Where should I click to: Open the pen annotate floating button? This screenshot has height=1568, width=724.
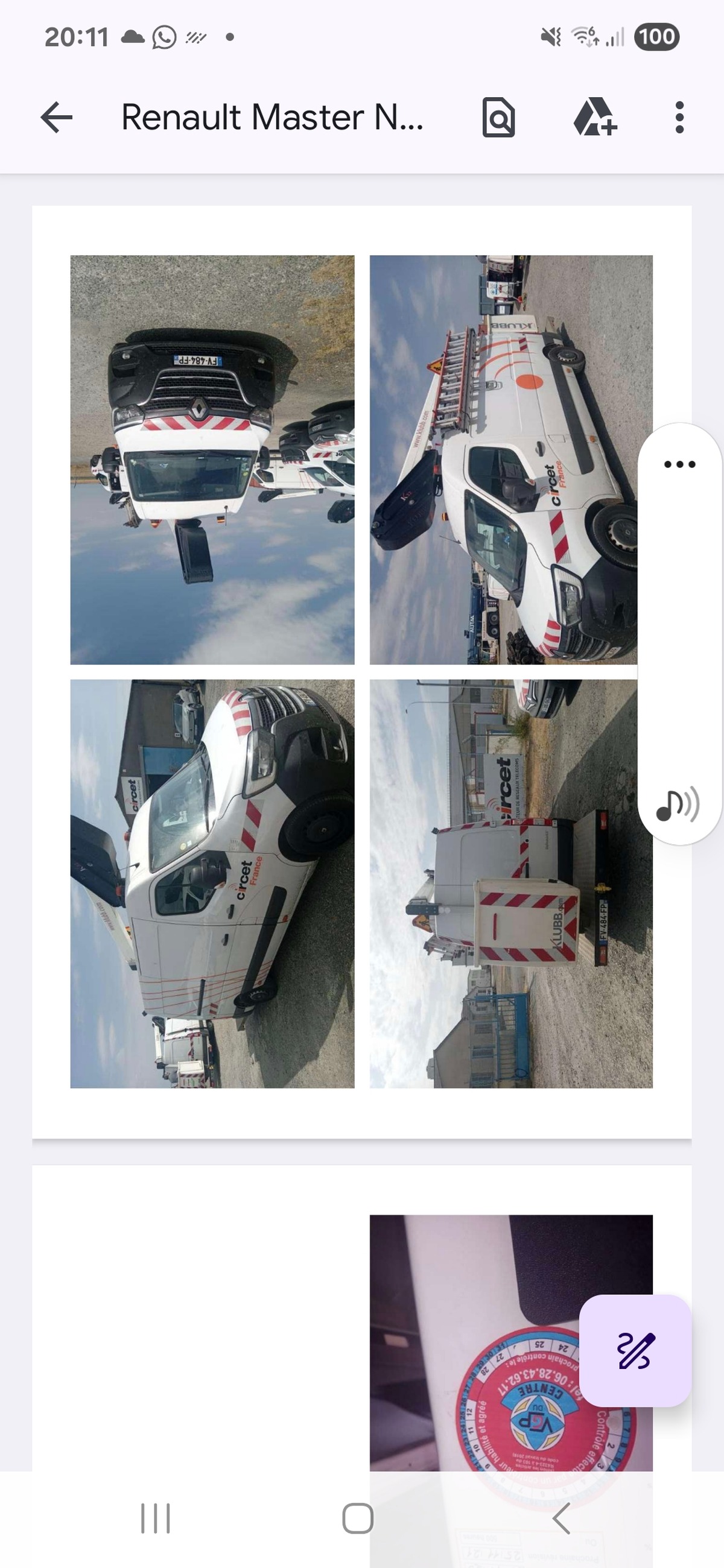tap(635, 1350)
